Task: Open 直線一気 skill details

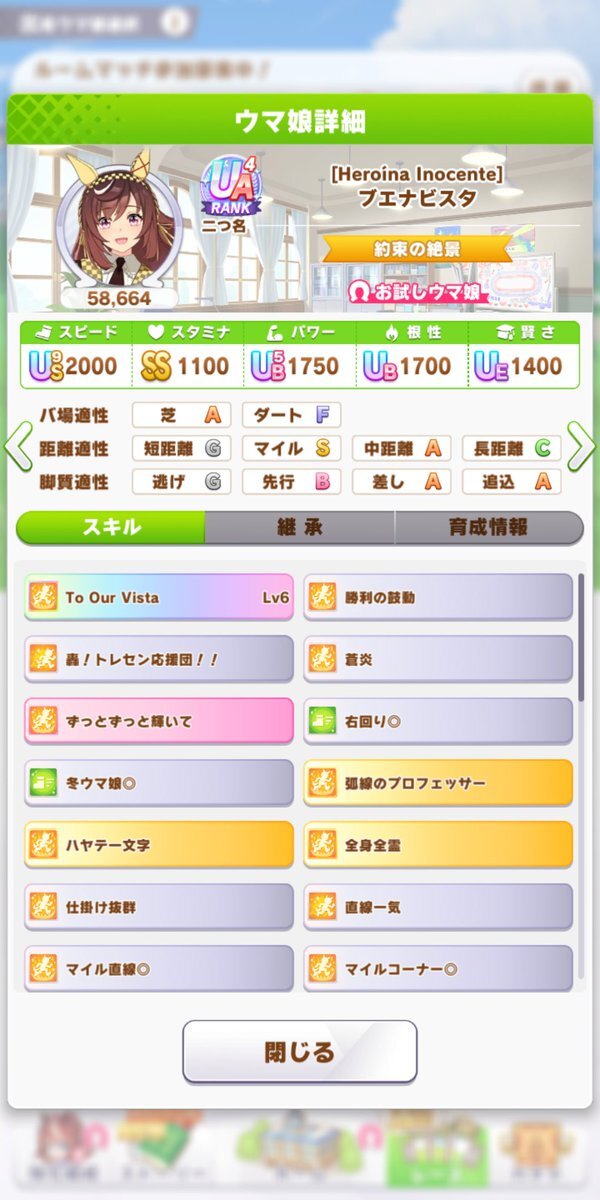Action: [x=438, y=907]
